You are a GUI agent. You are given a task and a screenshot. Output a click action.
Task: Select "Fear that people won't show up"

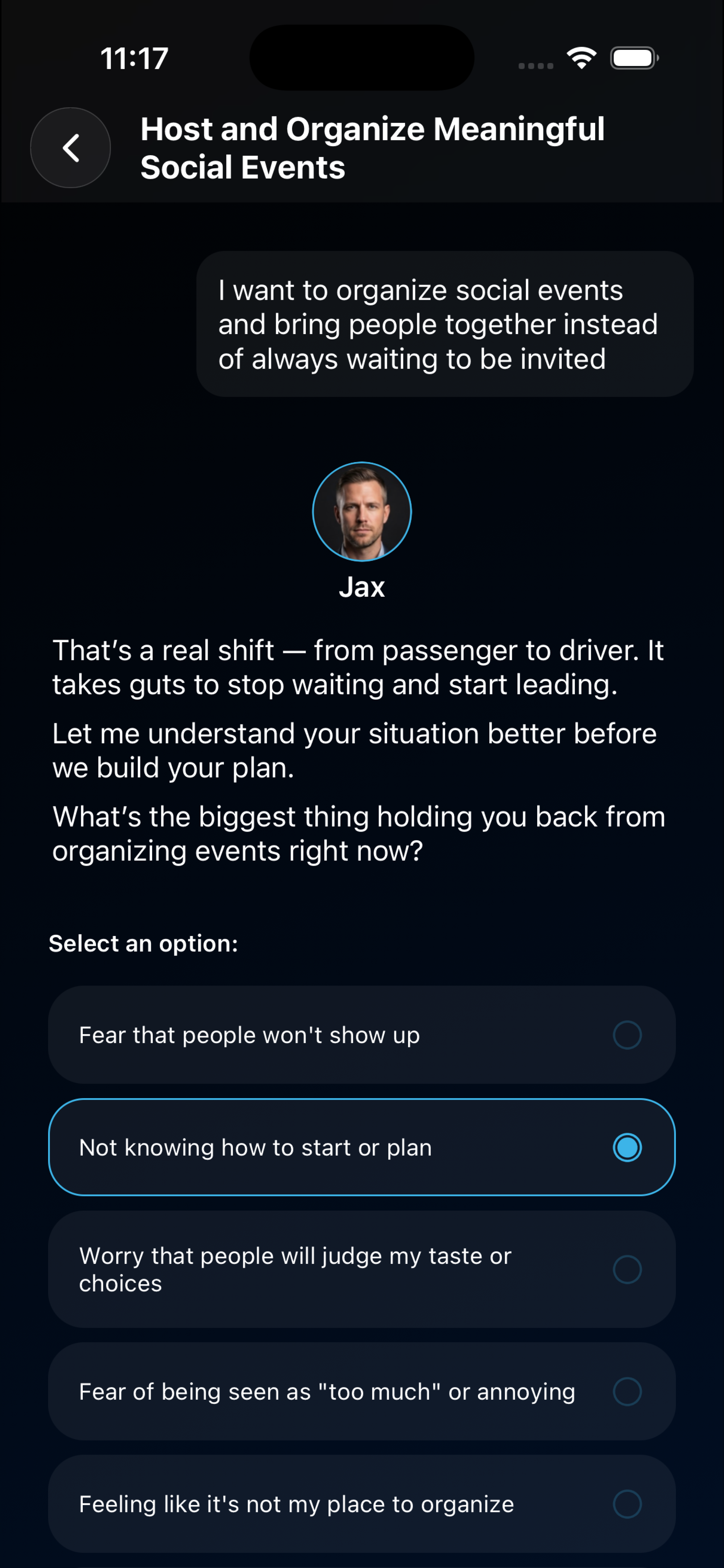pos(361,1035)
